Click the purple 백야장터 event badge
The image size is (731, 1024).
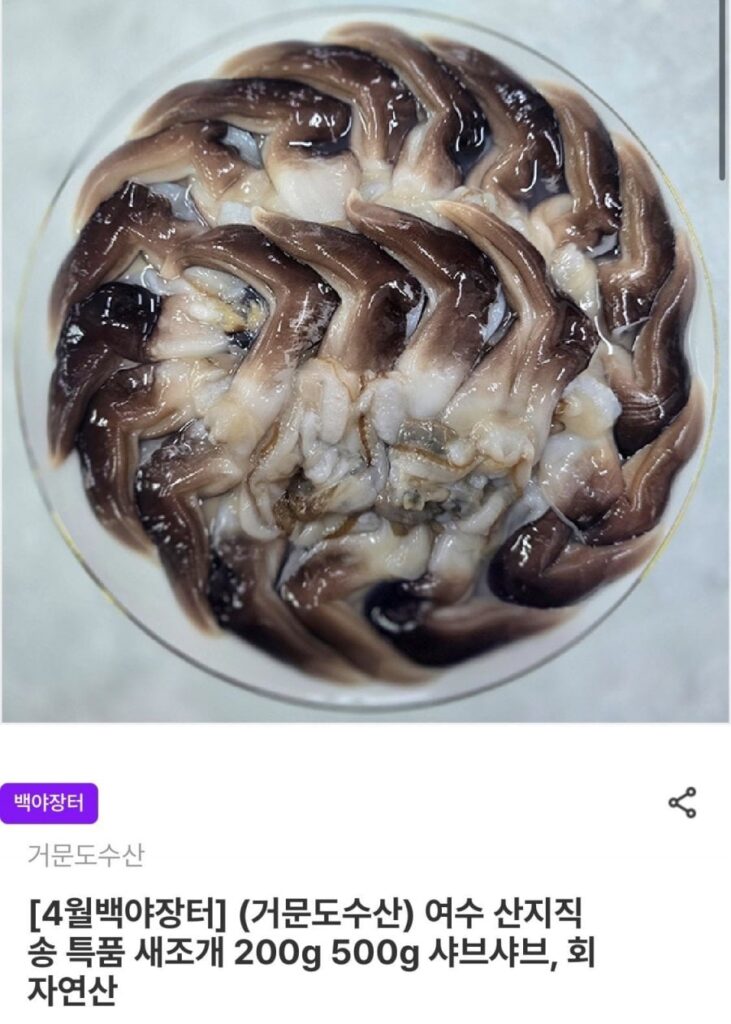[x=52, y=800]
